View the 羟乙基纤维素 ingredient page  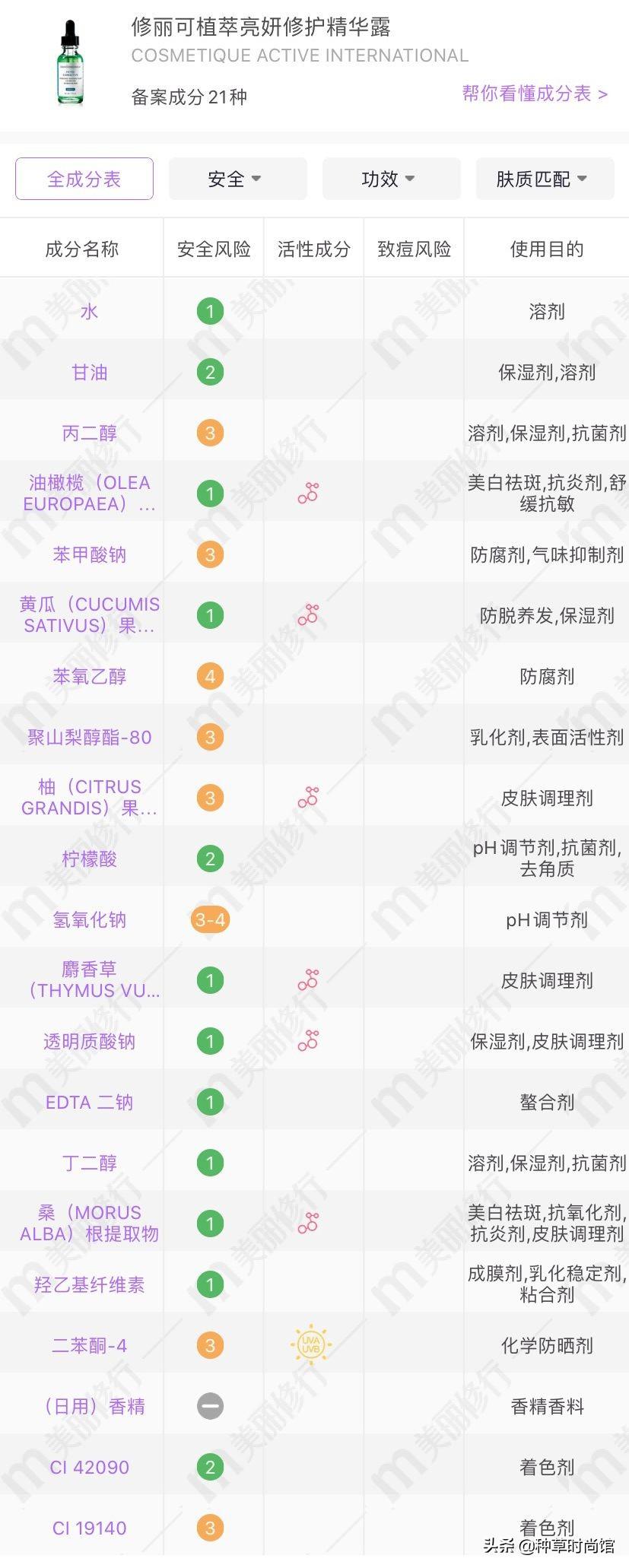pyautogui.click(x=89, y=1285)
